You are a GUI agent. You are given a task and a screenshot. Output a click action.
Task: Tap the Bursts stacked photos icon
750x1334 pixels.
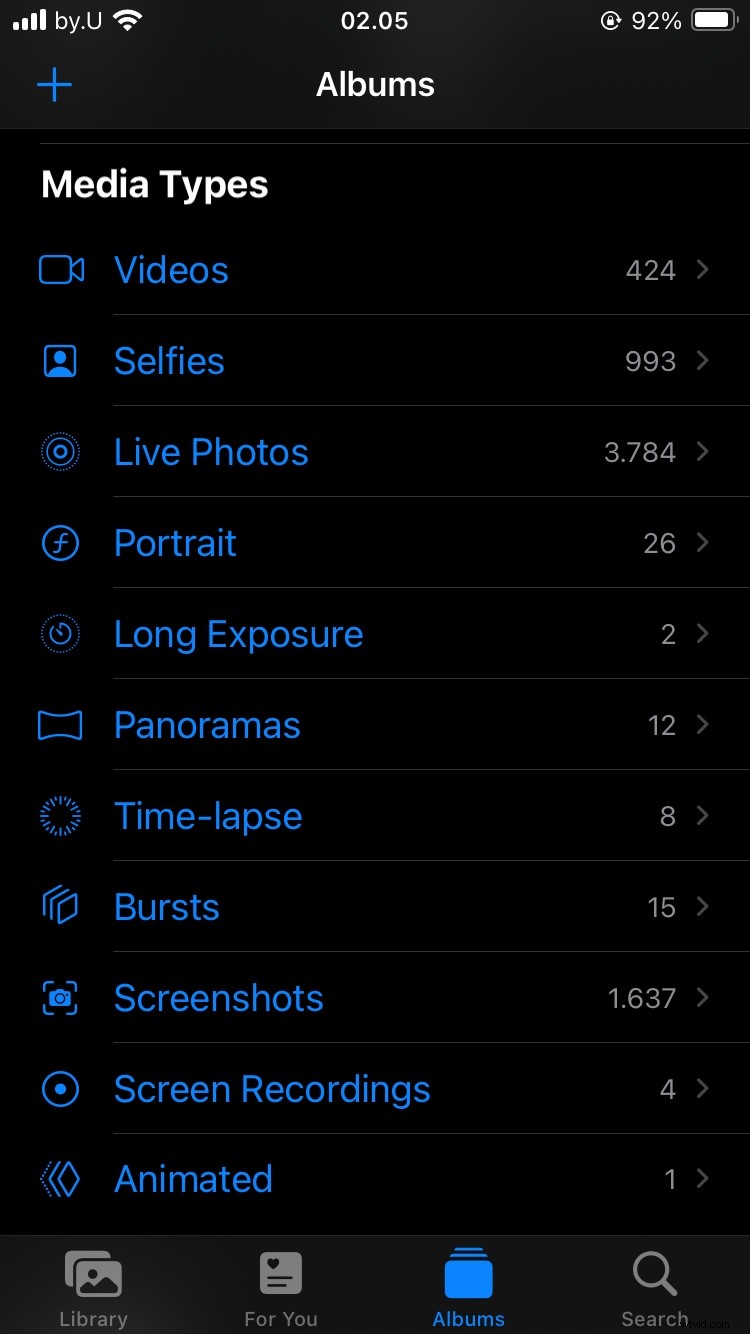coord(60,907)
